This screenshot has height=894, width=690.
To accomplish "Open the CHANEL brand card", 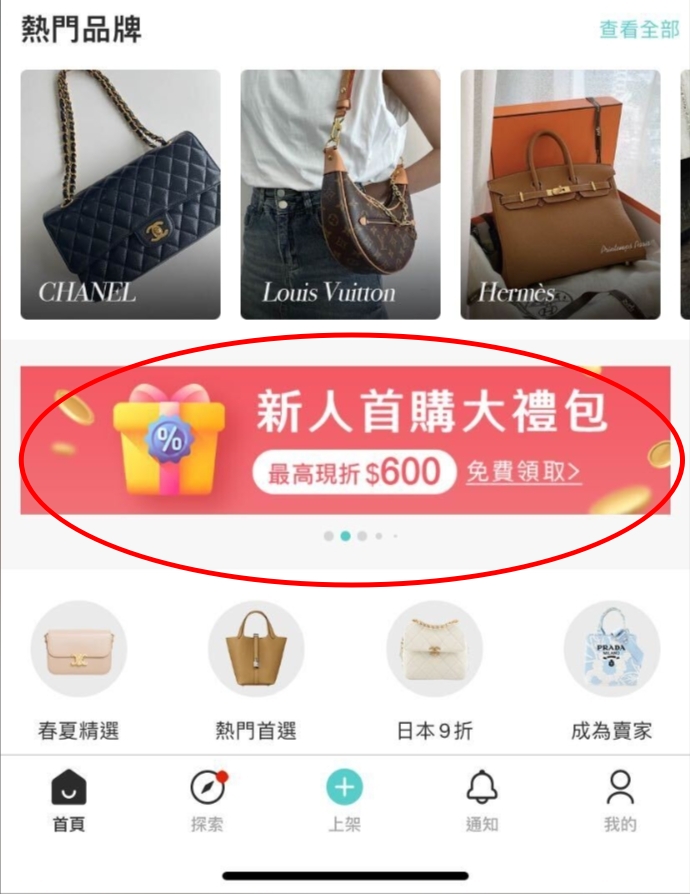I will pos(120,195).
